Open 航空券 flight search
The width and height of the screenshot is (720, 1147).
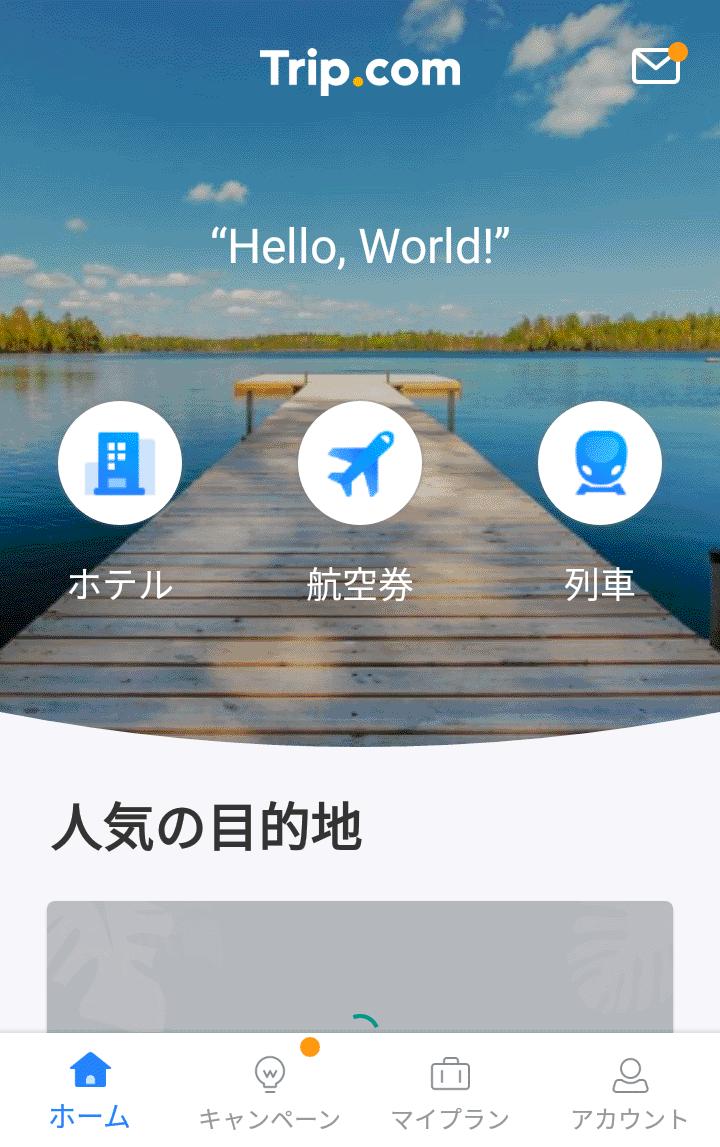(360, 464)
